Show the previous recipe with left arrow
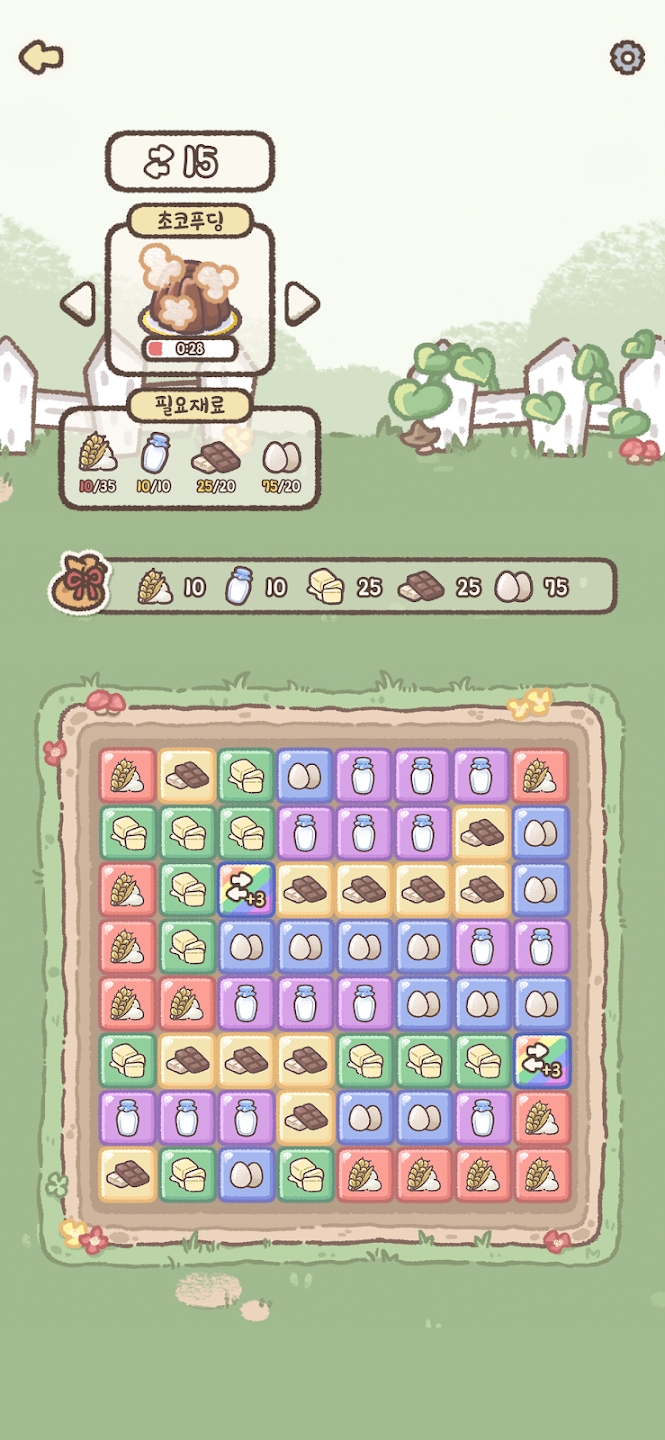665x1440 pixels. (x=78, y=302)
